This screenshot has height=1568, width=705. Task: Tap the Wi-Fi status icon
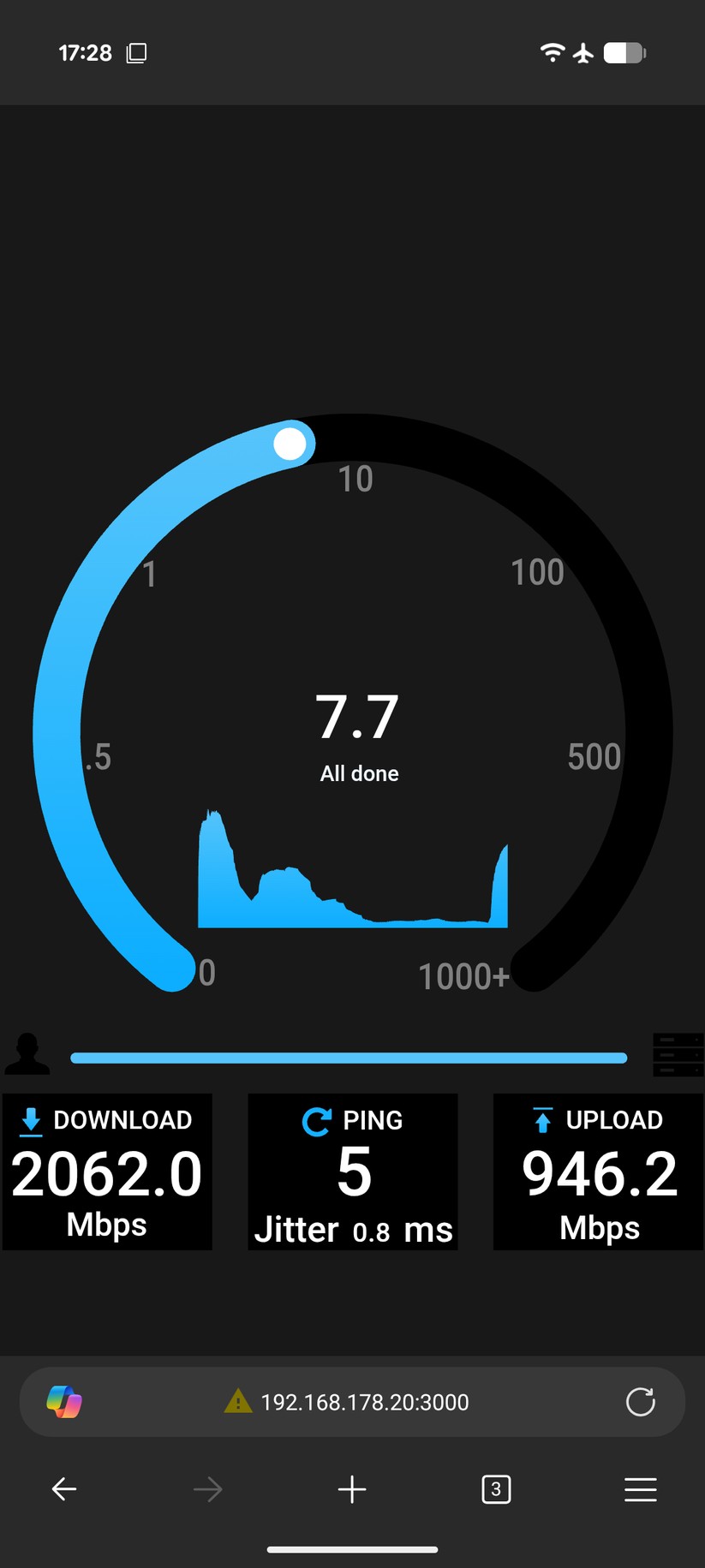click(553, 52)
